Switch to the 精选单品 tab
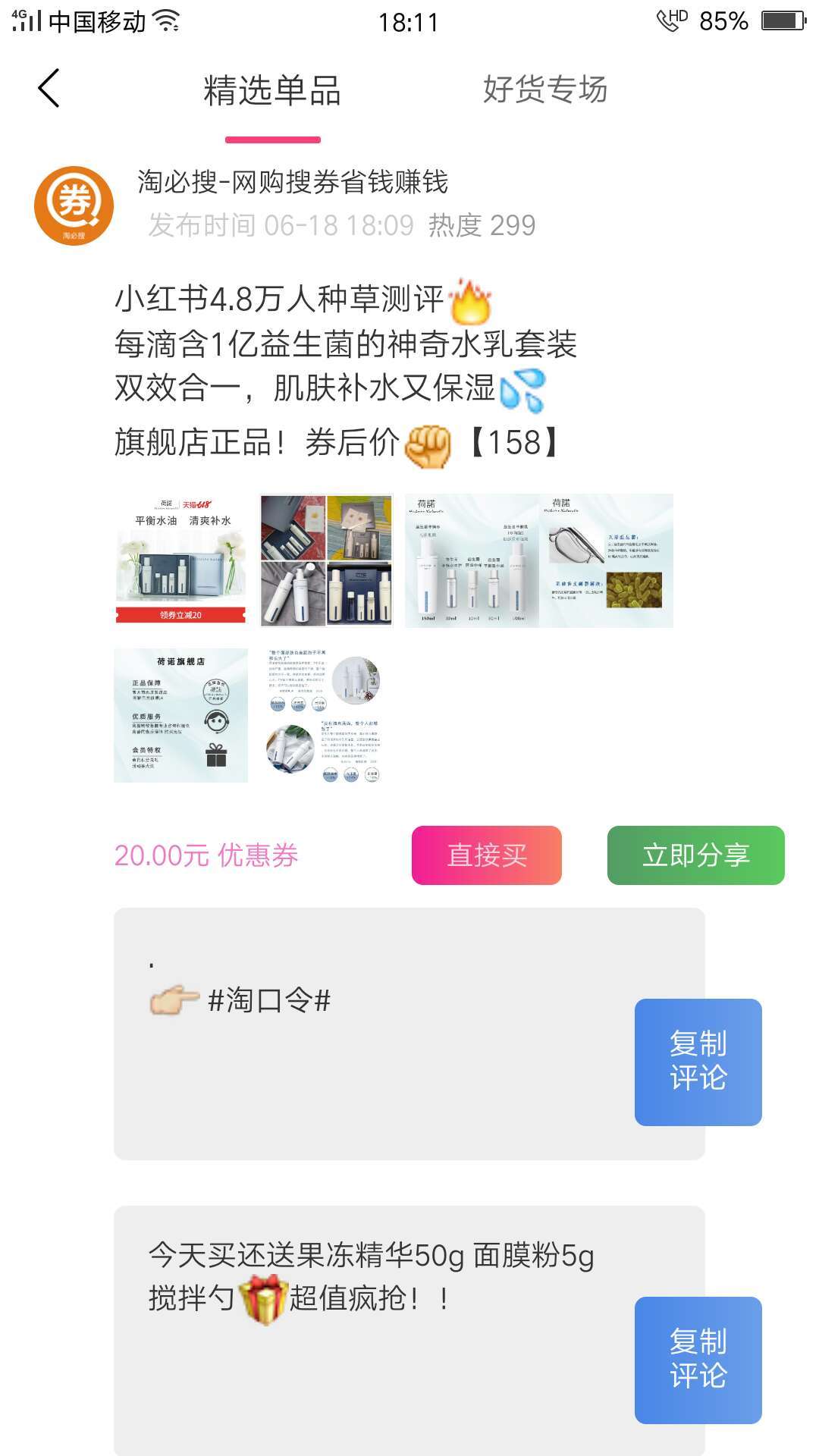819x1456 pixels. (x=272, y=90)
